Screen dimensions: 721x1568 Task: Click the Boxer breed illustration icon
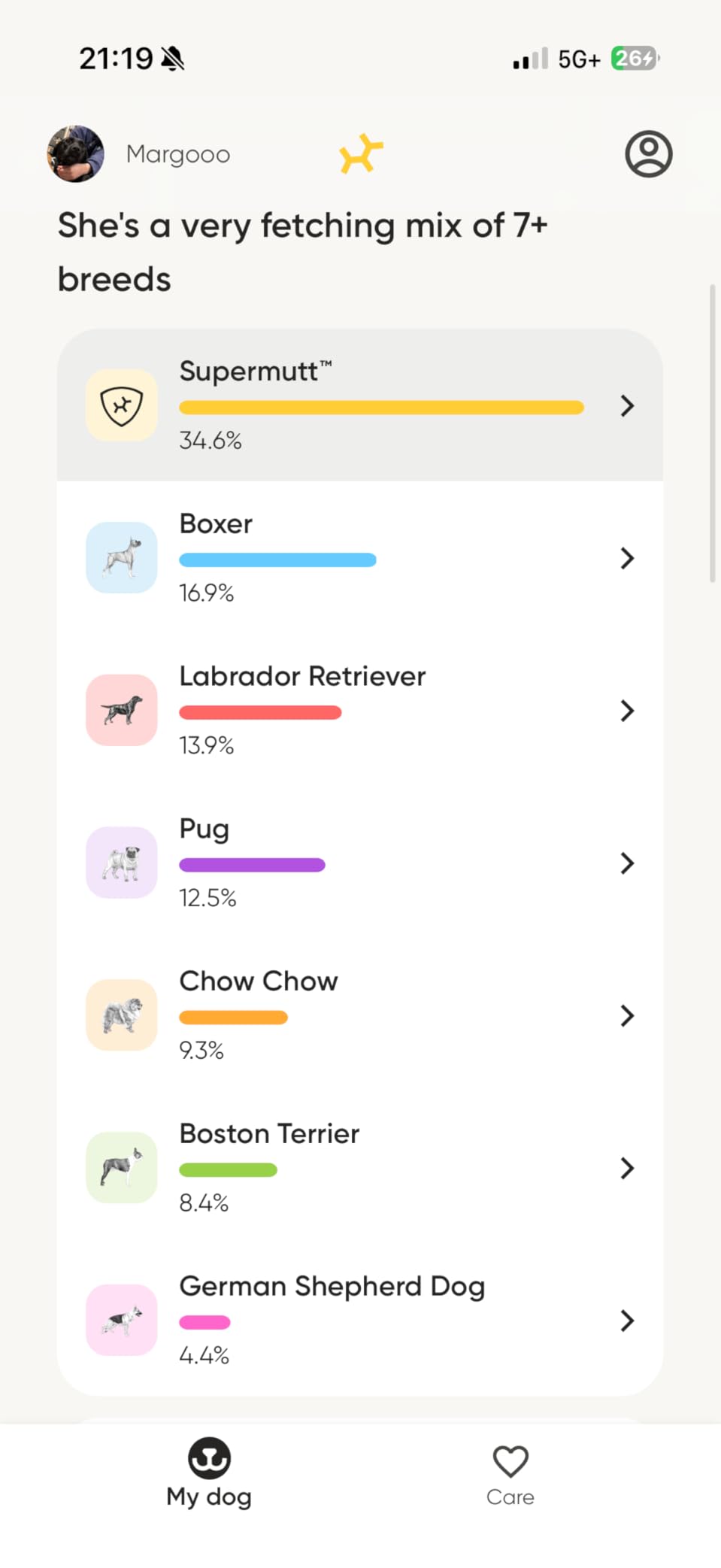click(x=121, y=558)
